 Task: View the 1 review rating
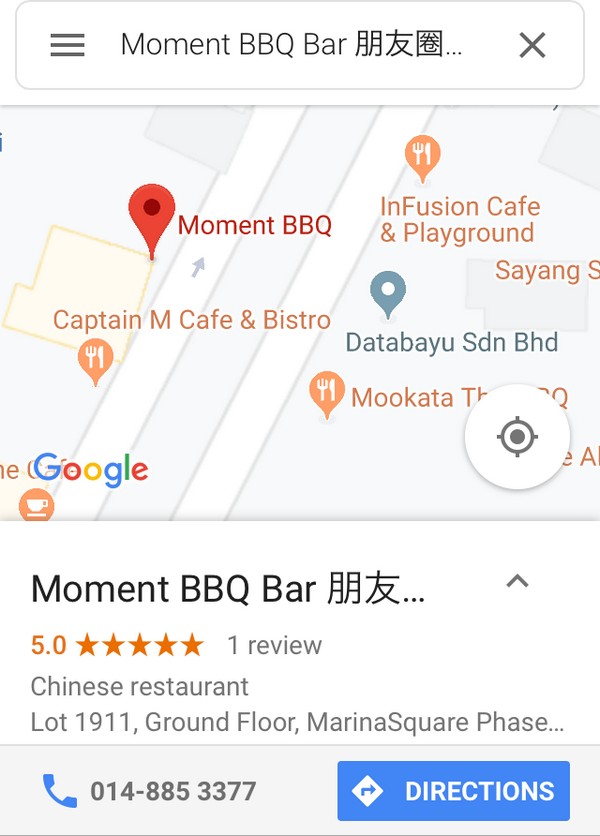274,645
